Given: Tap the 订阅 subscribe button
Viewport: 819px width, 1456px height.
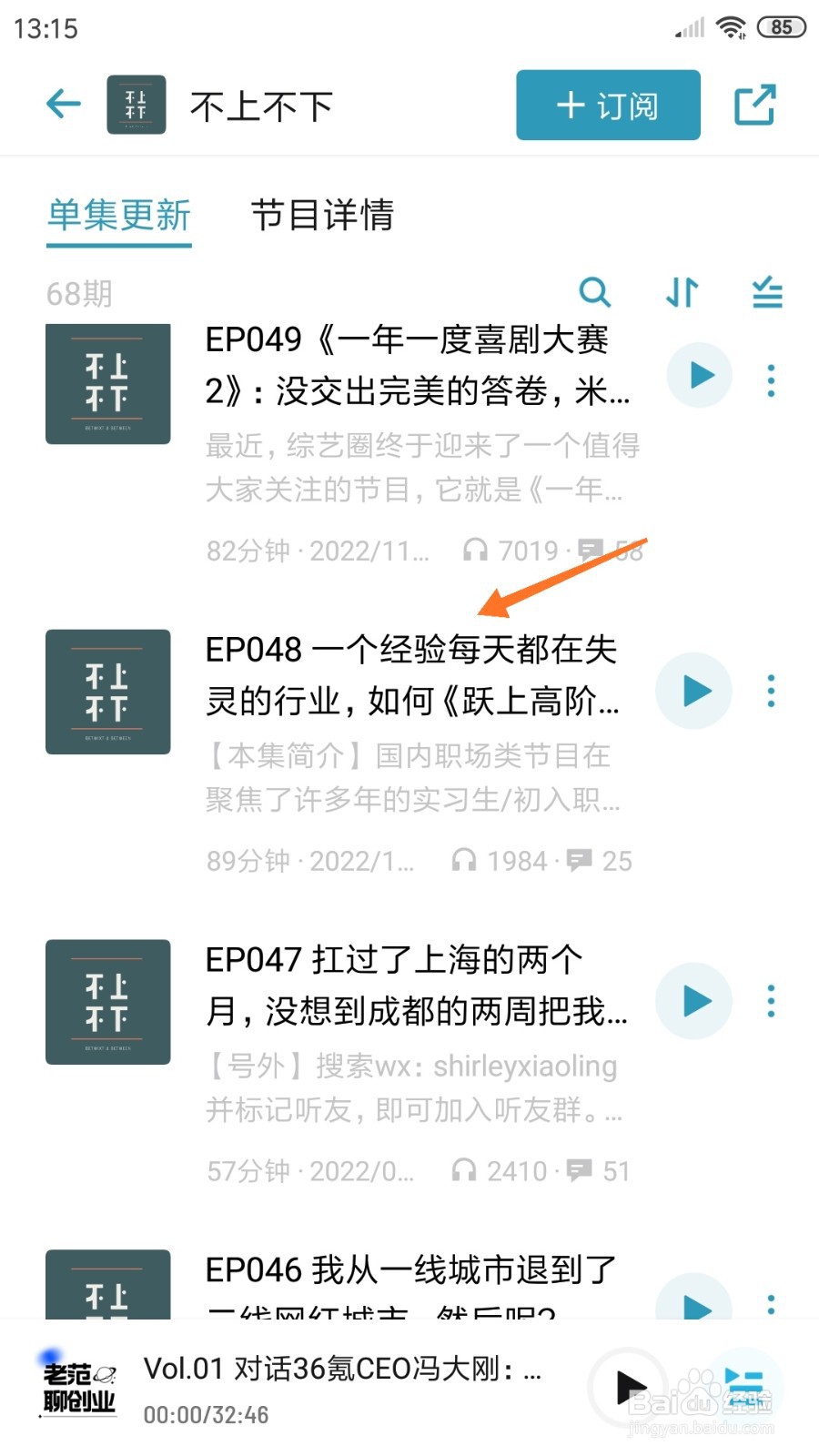Looking at the screenshot, I should point(607,104).
